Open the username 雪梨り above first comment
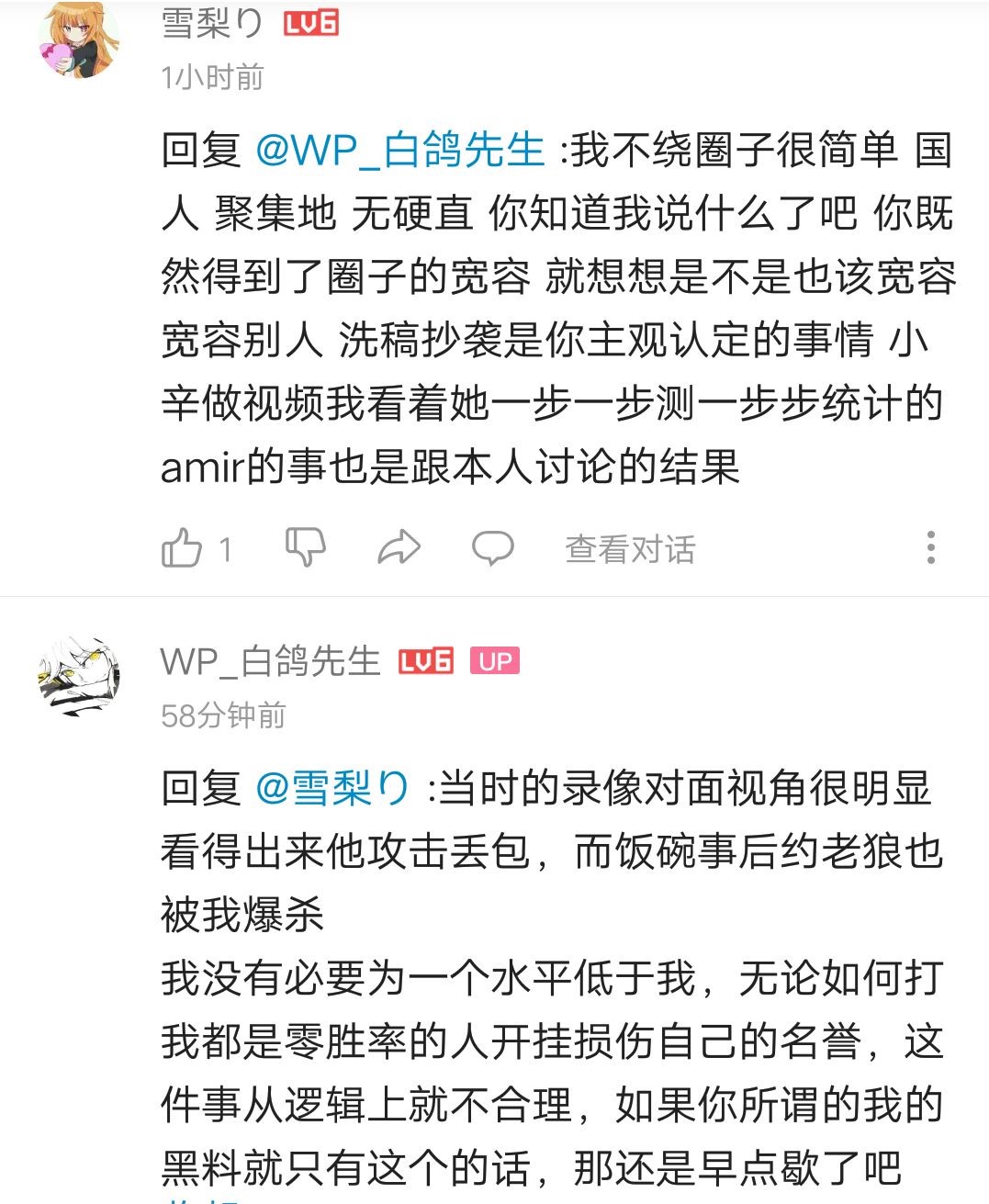 click(212, 22)
